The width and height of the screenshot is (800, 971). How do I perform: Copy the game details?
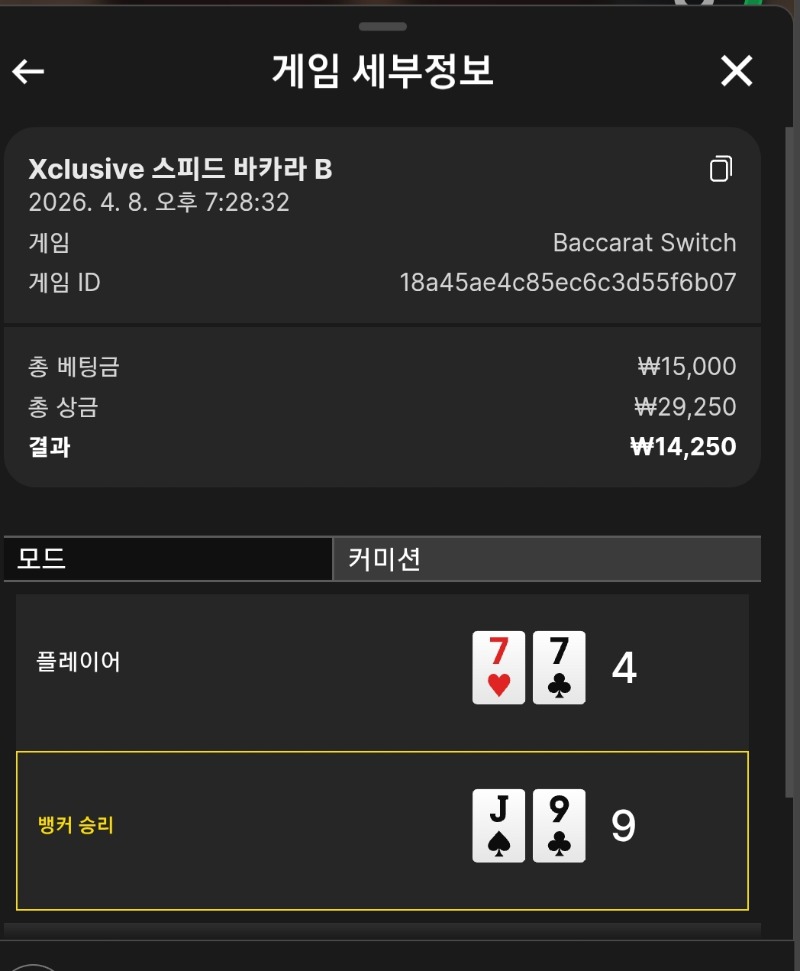[x=721, y=169]
